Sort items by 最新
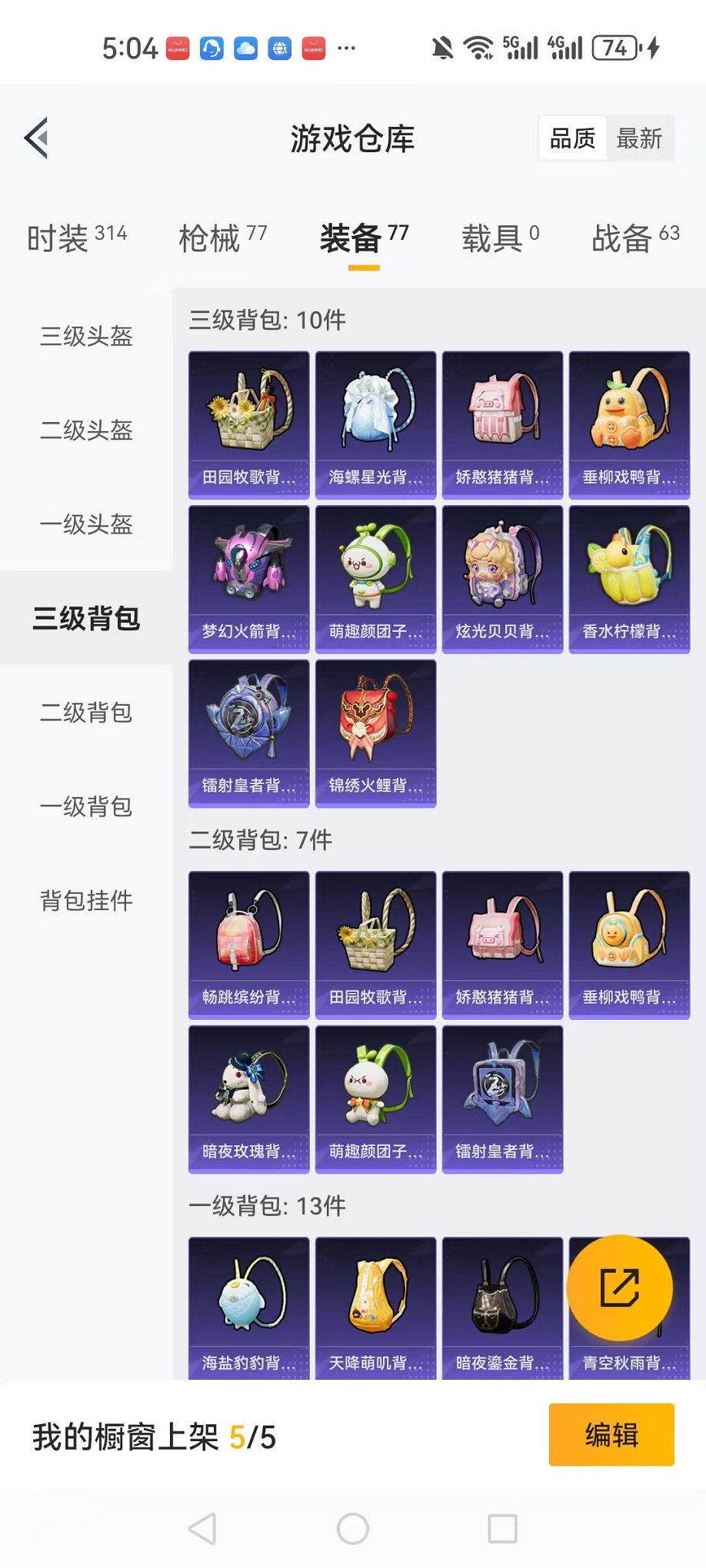Image resolution: width=706 pixels, height=1568 pixels. click(639, 139)
